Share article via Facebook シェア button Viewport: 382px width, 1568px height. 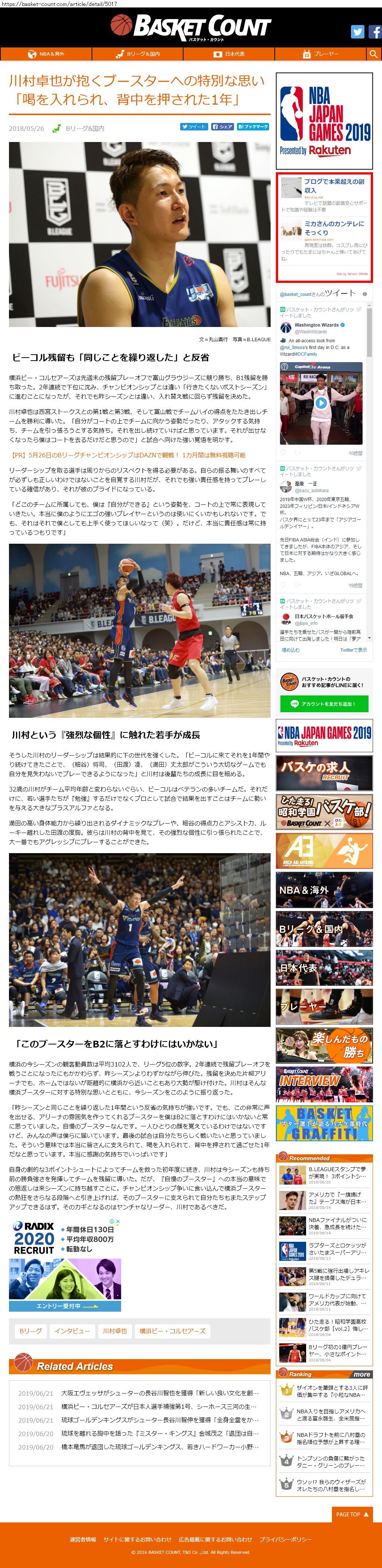point(222,127)
